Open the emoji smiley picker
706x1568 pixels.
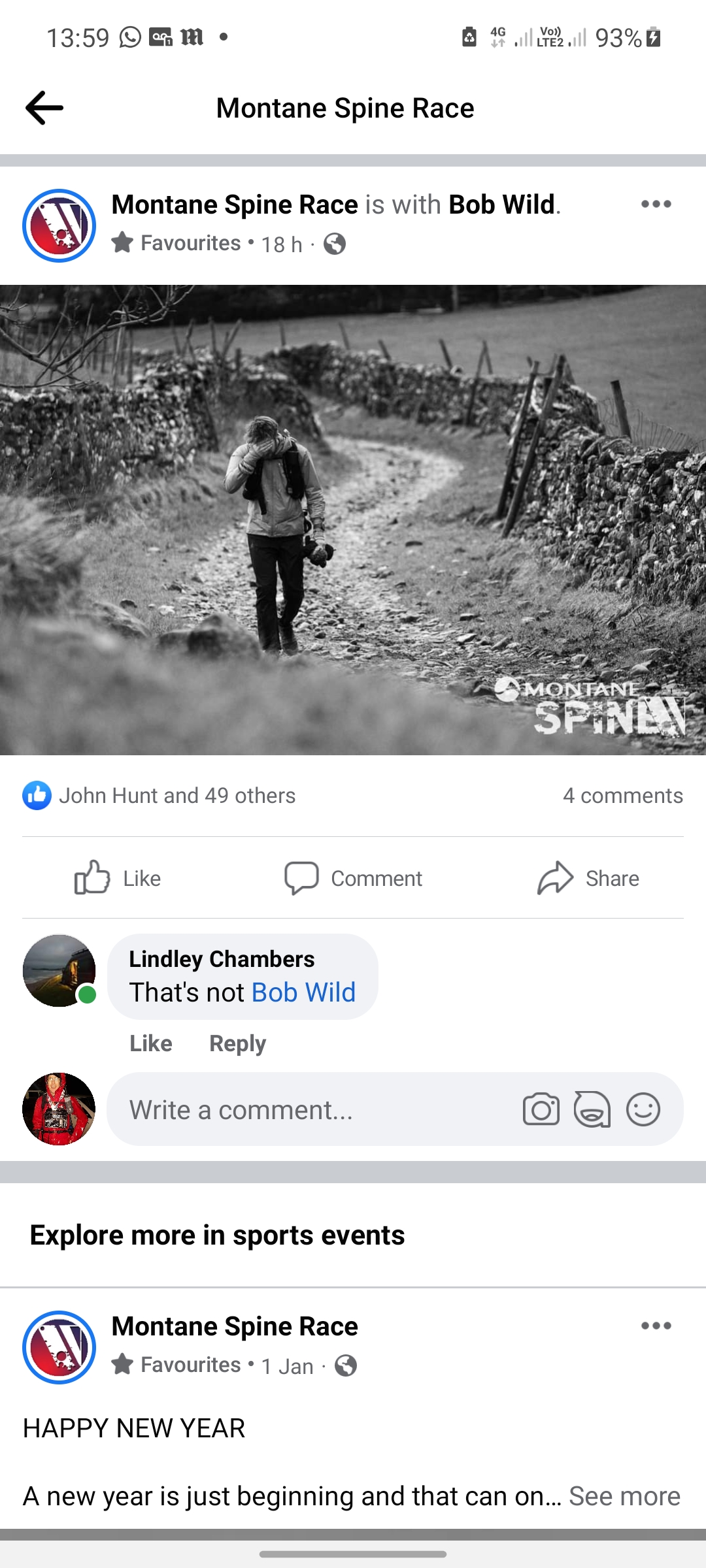coord(643,1109)
